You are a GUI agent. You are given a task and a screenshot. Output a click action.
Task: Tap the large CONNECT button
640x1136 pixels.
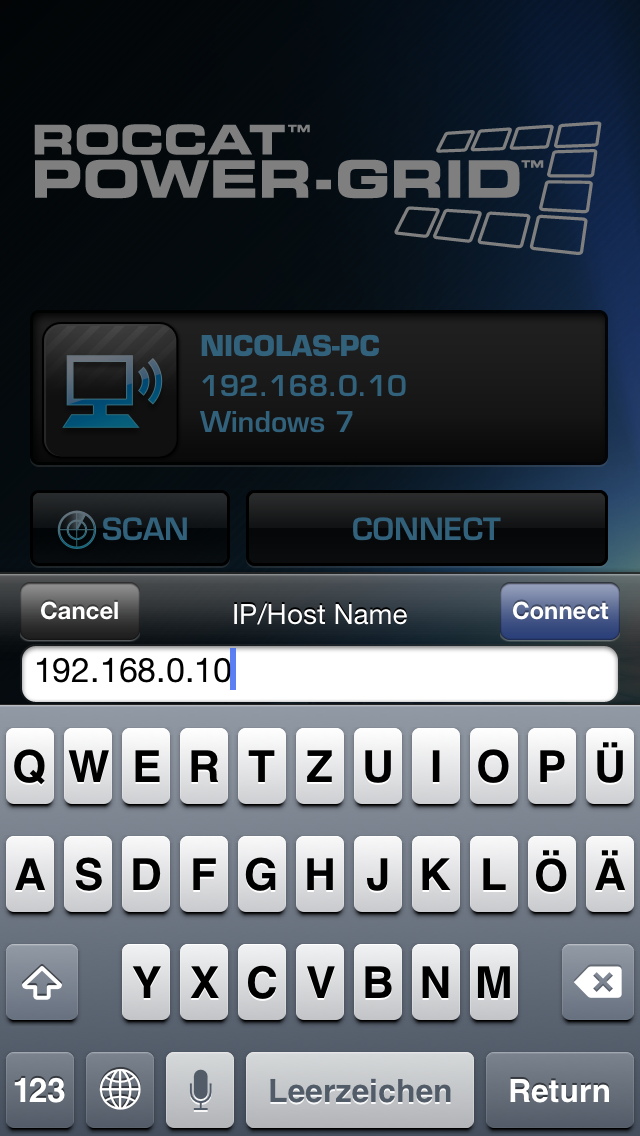click(426, 528)
